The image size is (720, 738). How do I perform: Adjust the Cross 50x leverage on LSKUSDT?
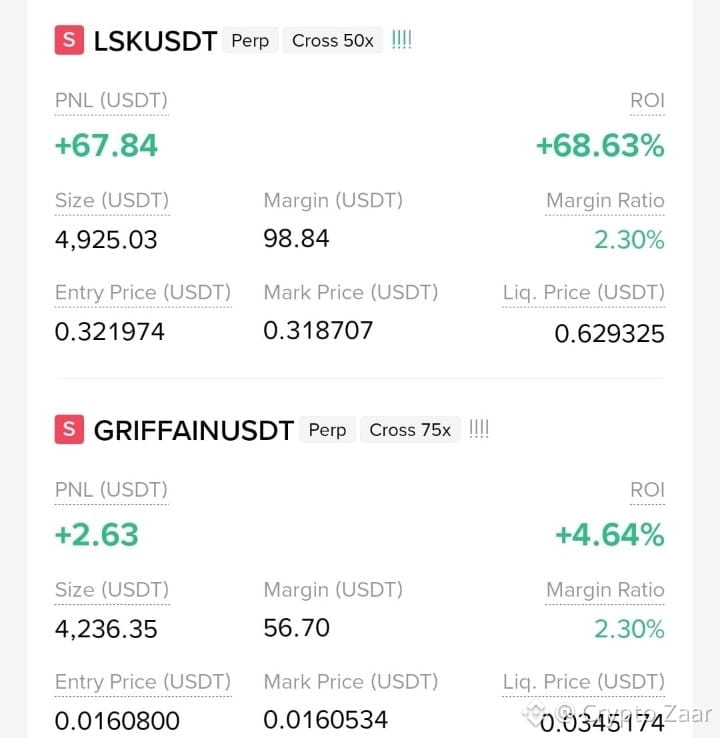[x=333, y=40]
